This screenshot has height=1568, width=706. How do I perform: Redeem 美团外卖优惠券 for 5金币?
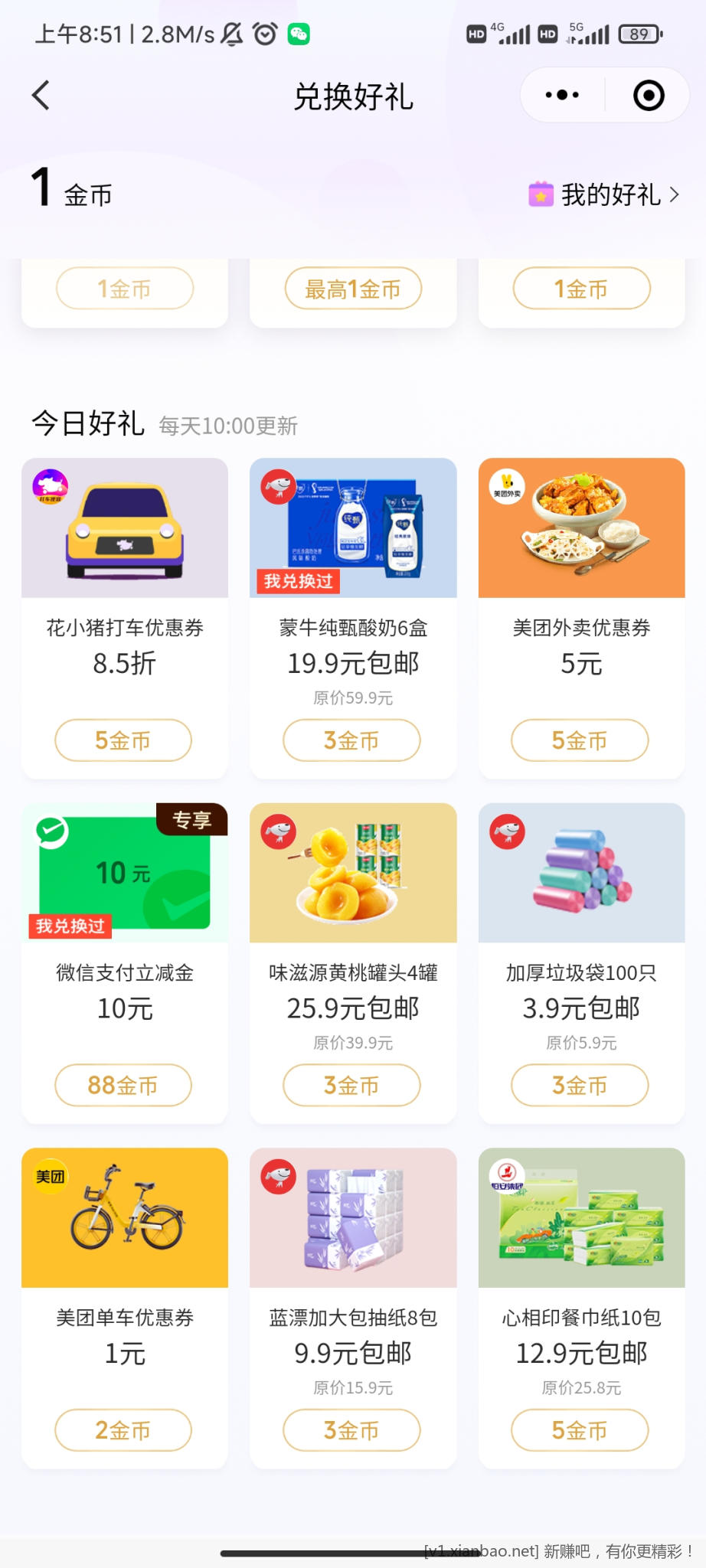click(580, 740)
